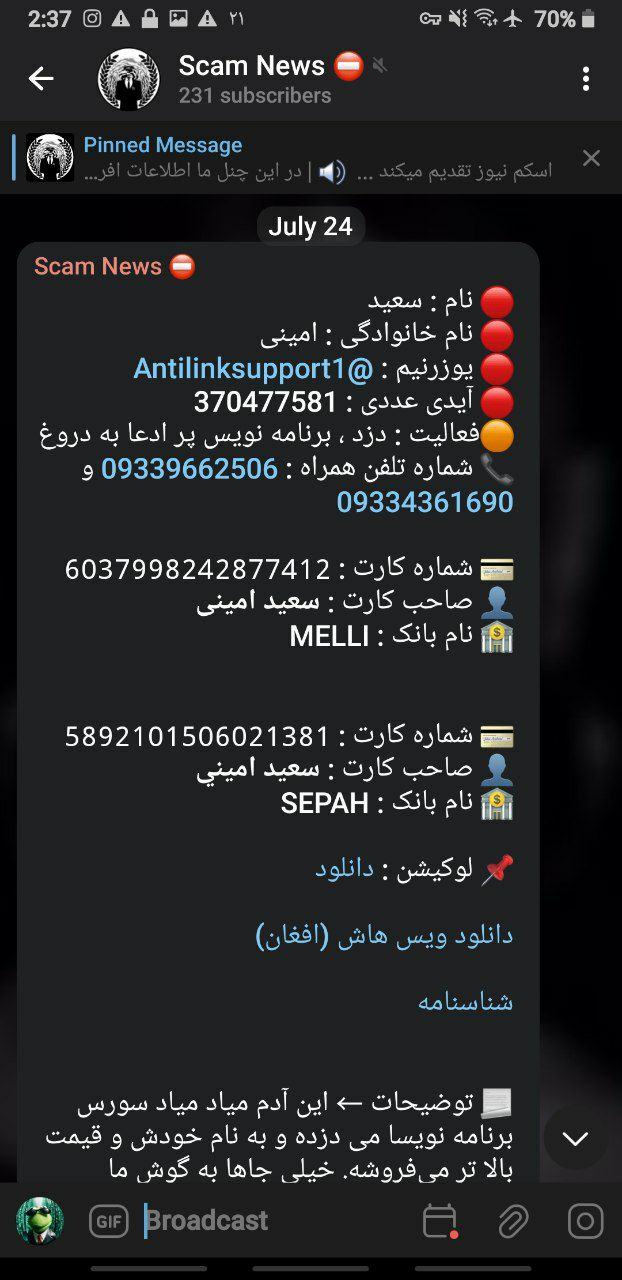Viewport: 622px width, 1280px height.
Task: Tap phone number 09339662506
Action: [x=189, y=468]
